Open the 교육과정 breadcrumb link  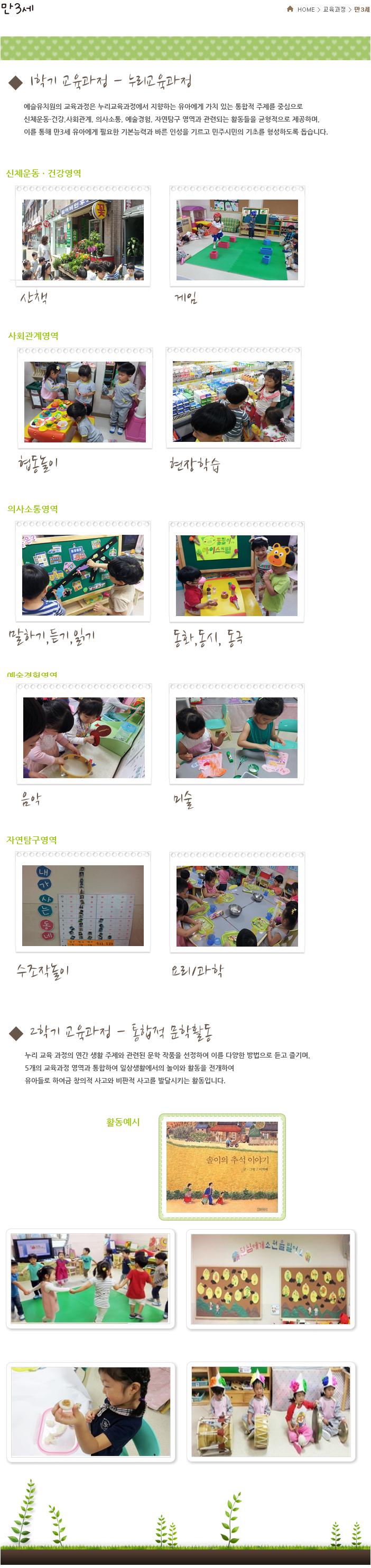tap(334, 10)
